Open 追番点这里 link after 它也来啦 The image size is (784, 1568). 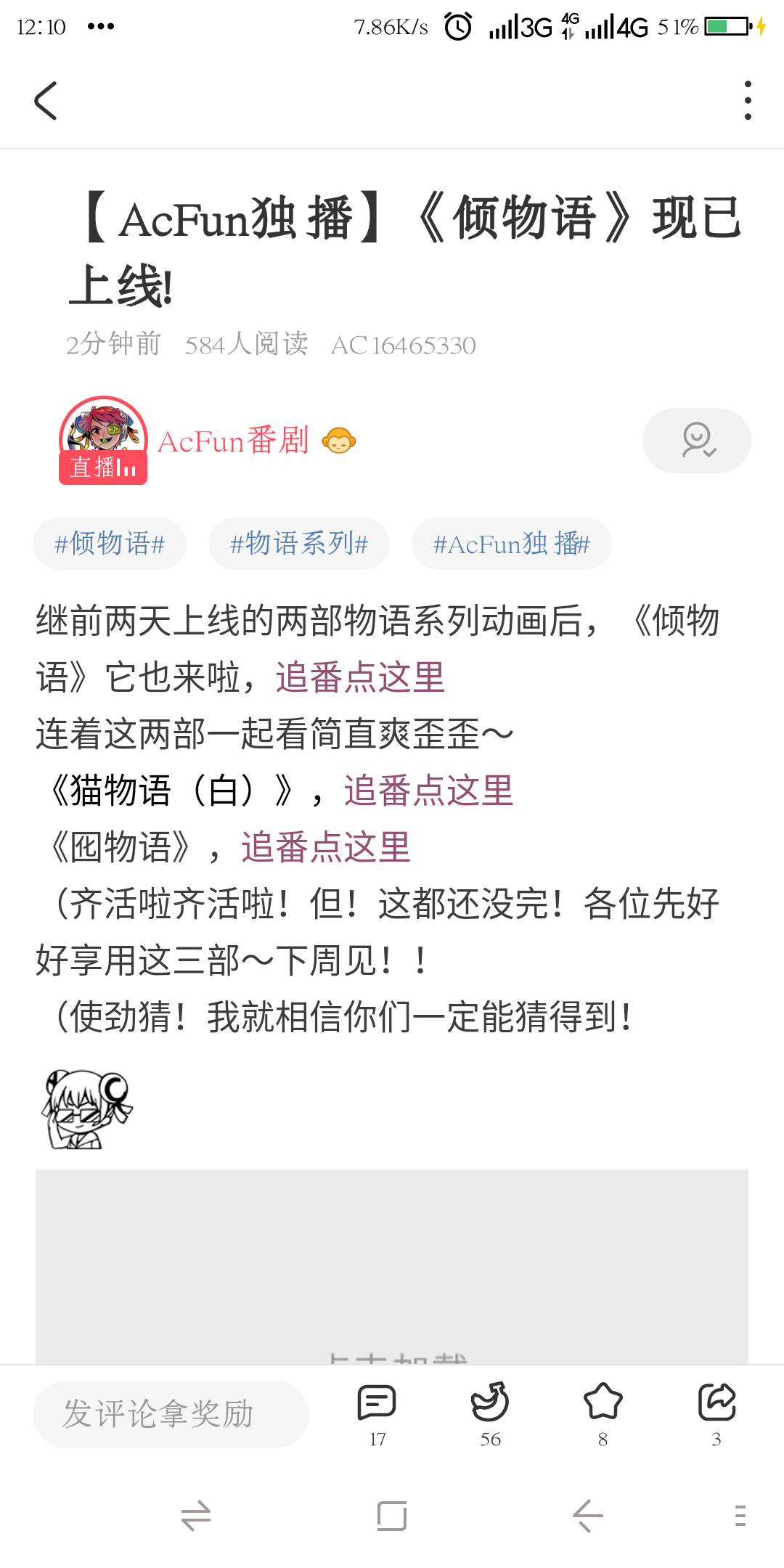[360, 677]
